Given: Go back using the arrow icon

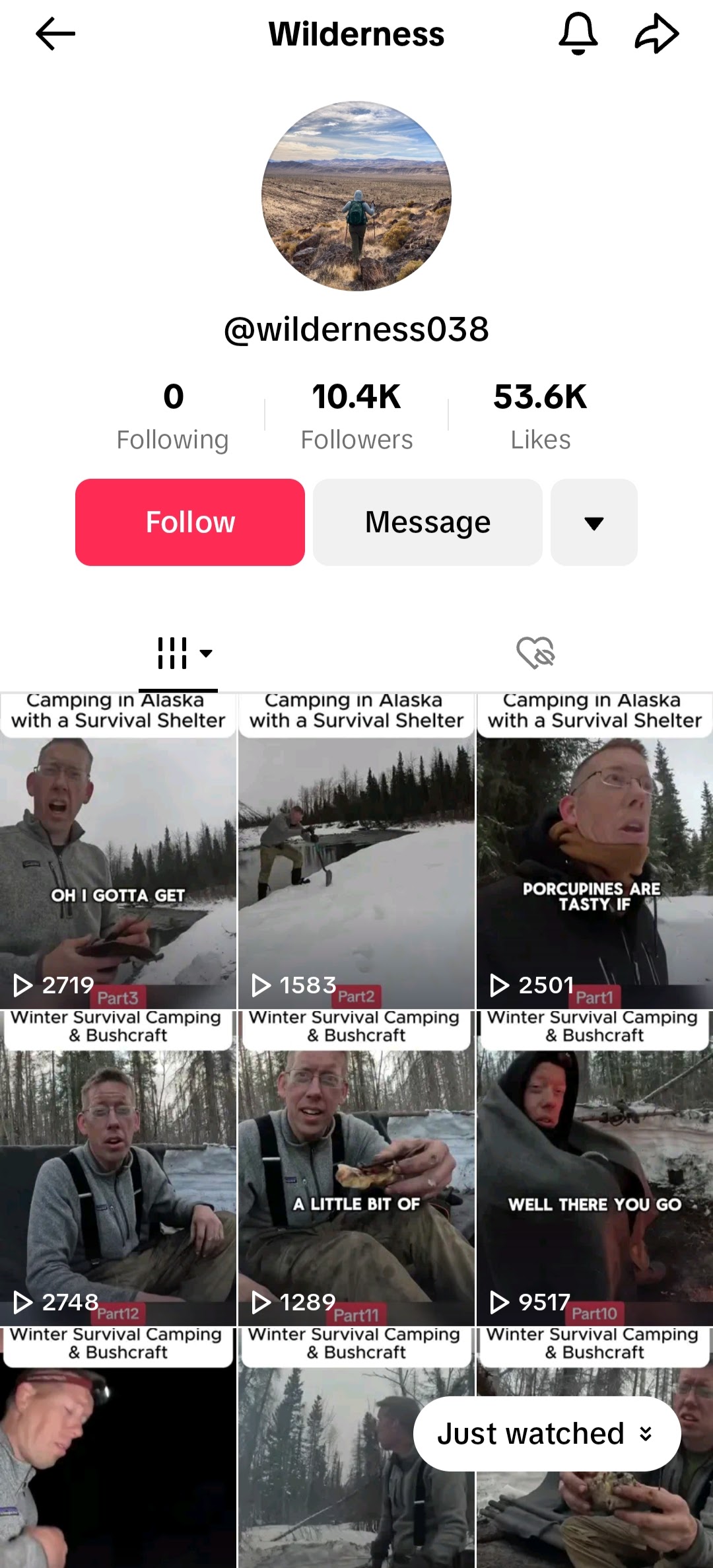Looking at the screenshot, I should [55, 34].
